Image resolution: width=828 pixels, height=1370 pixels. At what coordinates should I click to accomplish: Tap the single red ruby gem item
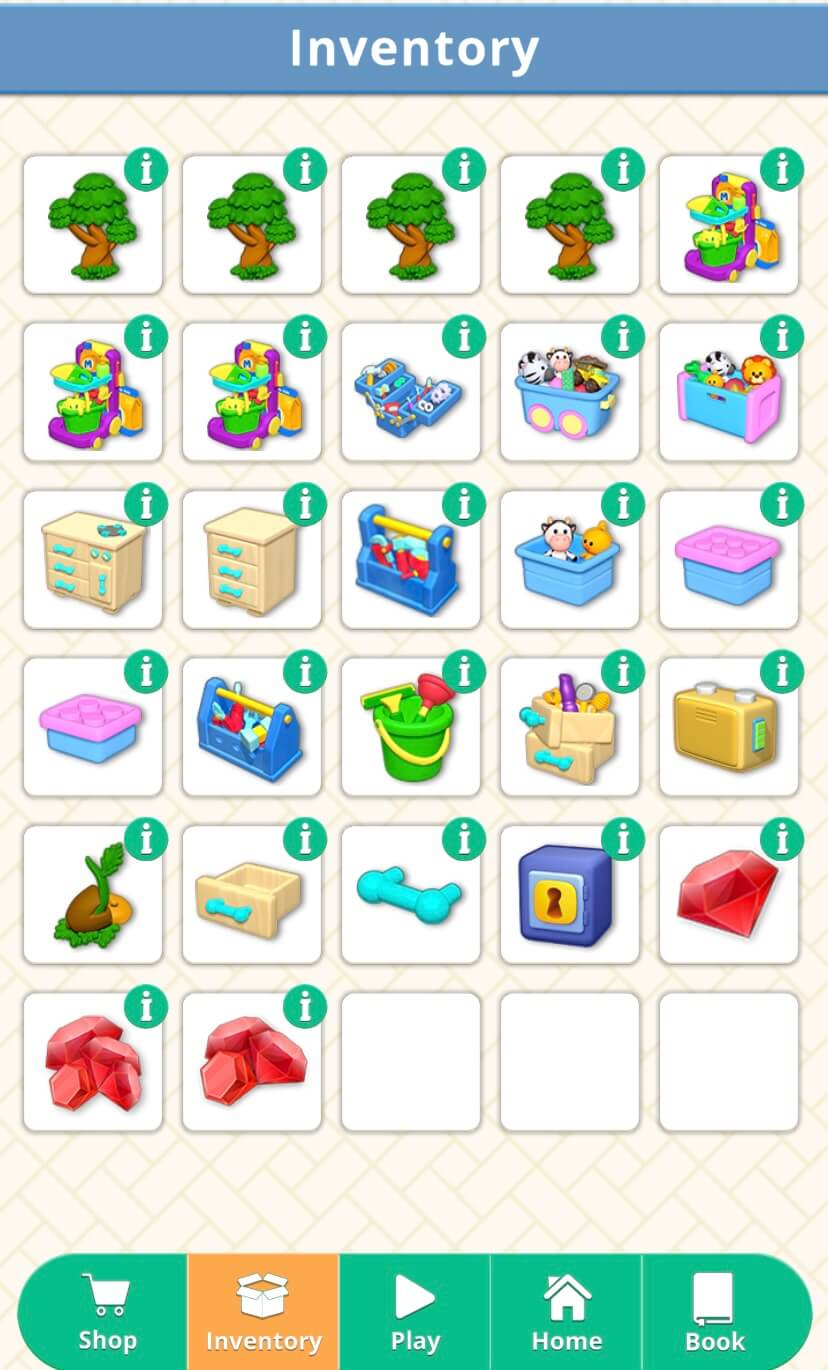pyautogui.click(x=728, y=895)
